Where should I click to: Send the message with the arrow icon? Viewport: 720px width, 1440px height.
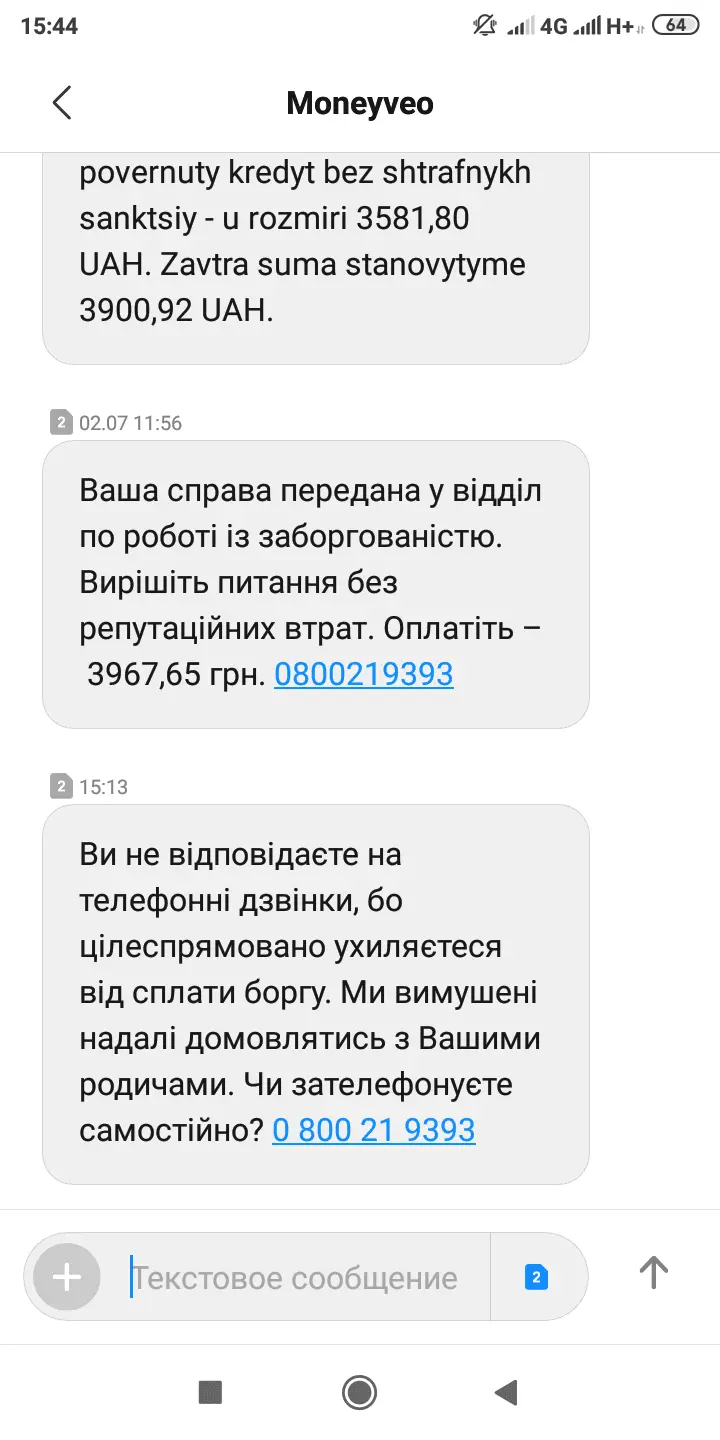tap(653, 1273)
